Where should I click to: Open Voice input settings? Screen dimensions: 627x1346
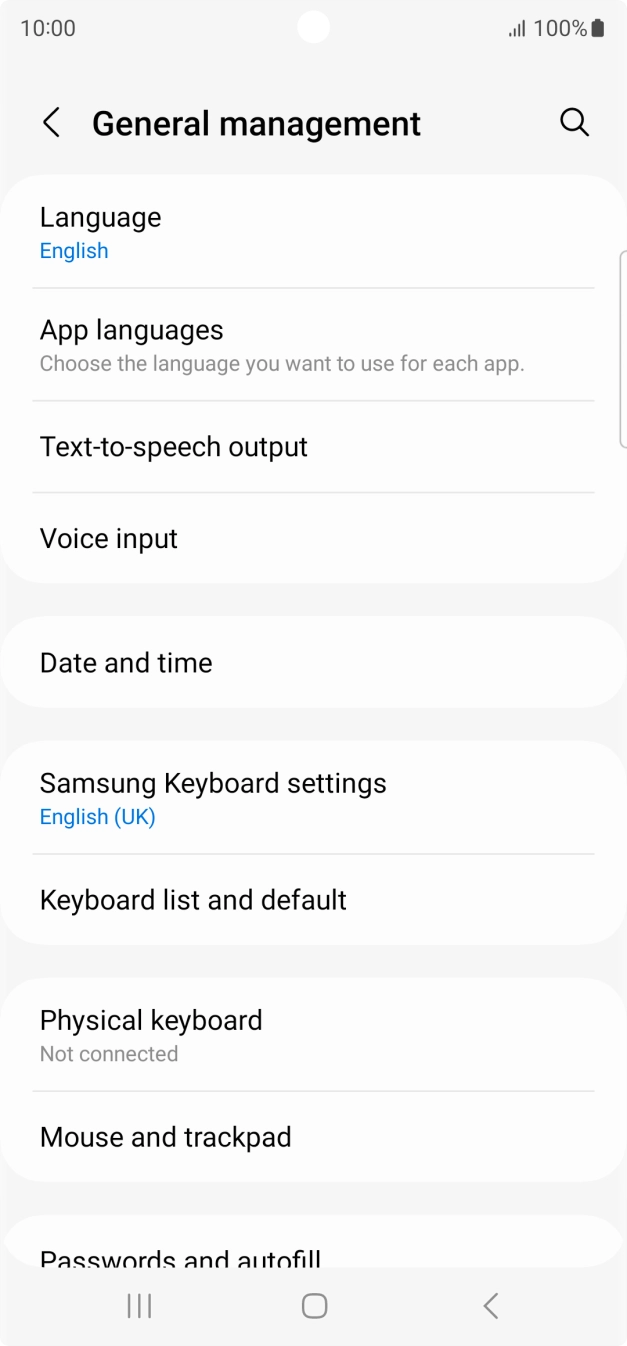(x=313, y=538)
